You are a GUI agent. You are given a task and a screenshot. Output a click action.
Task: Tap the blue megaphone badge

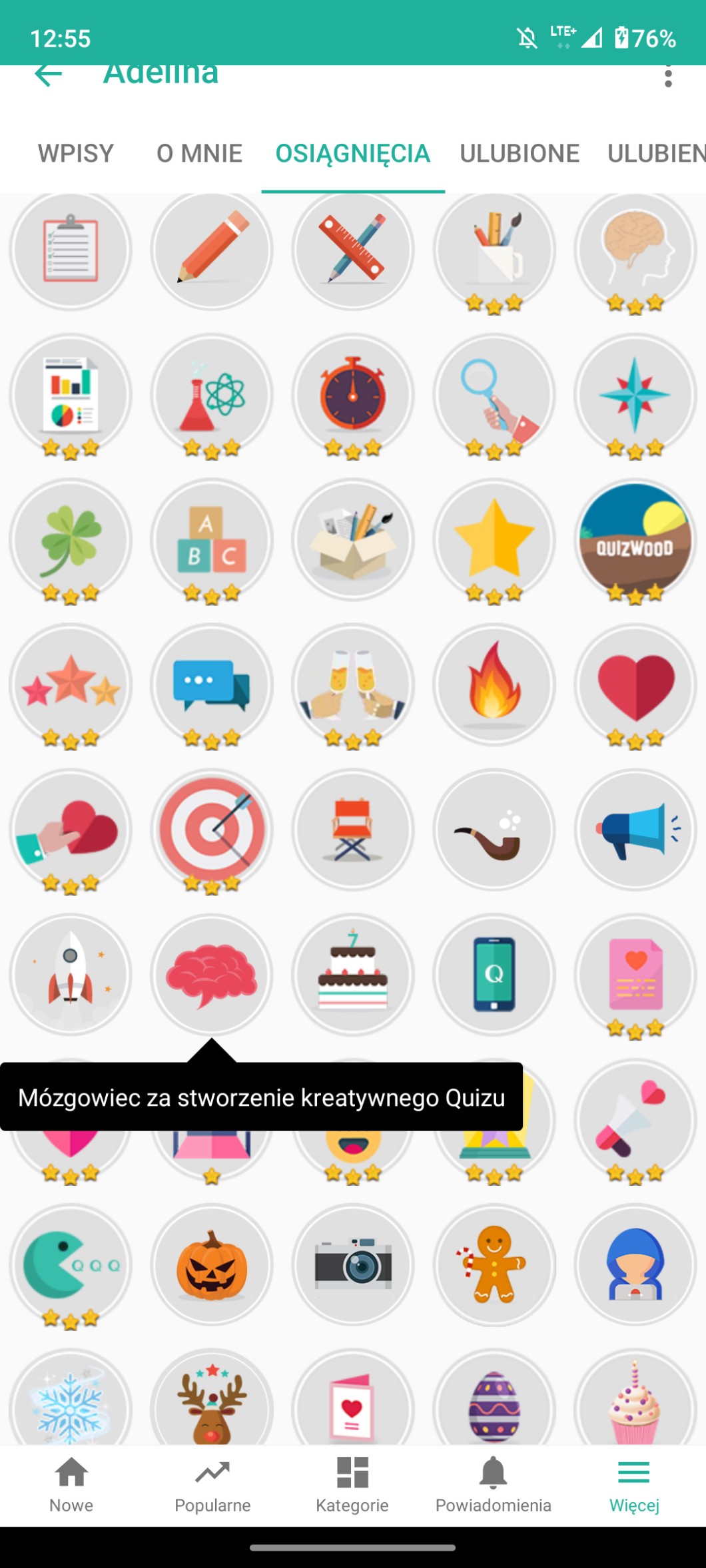point(635,830)
